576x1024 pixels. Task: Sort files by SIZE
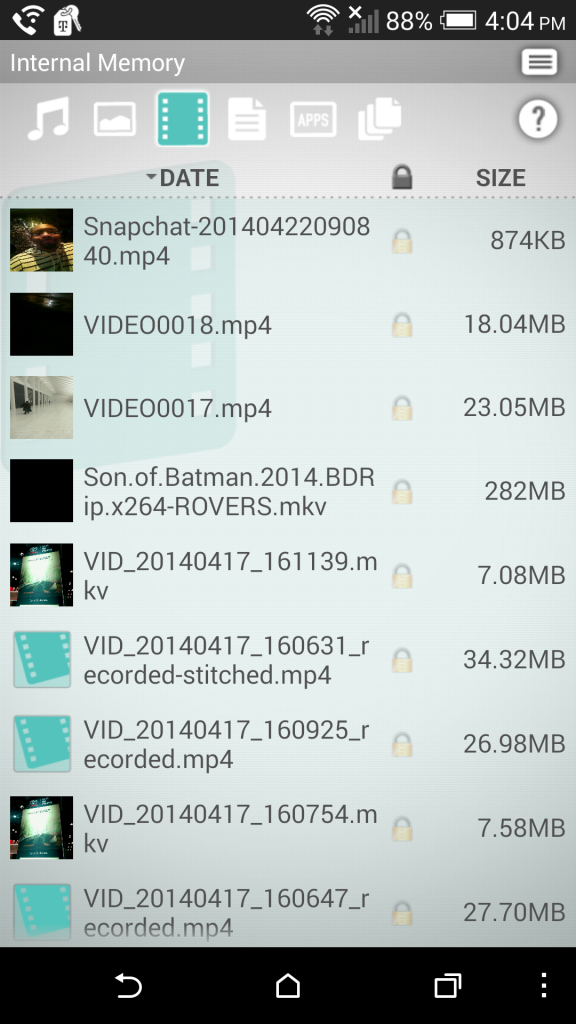[500, 178]
